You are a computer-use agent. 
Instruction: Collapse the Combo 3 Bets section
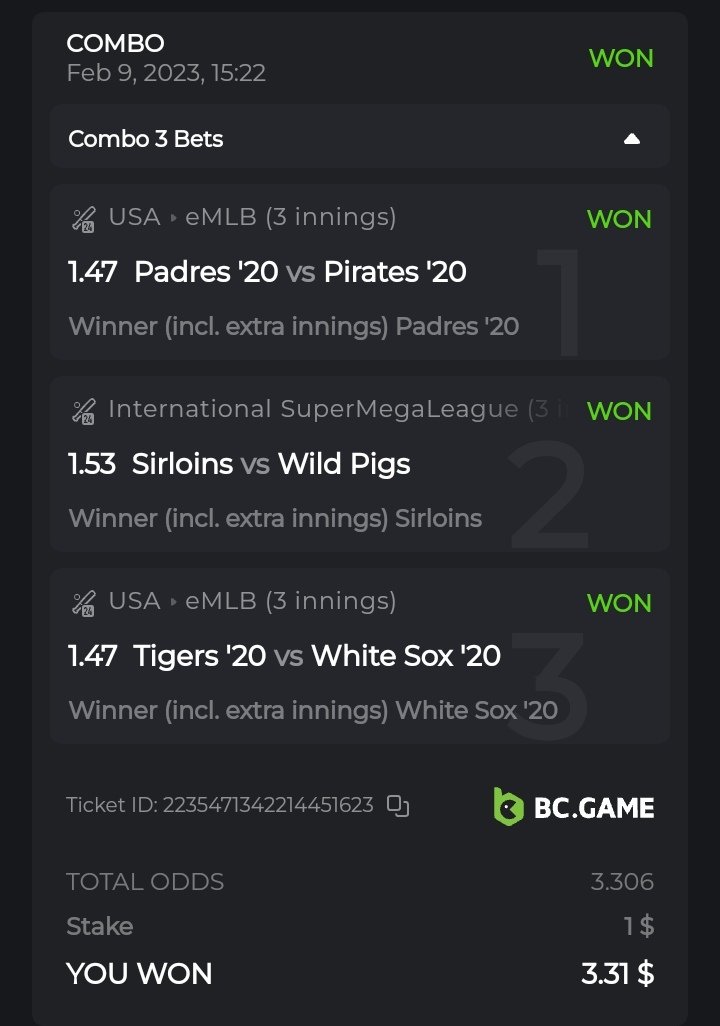click(x=631, y=139)
